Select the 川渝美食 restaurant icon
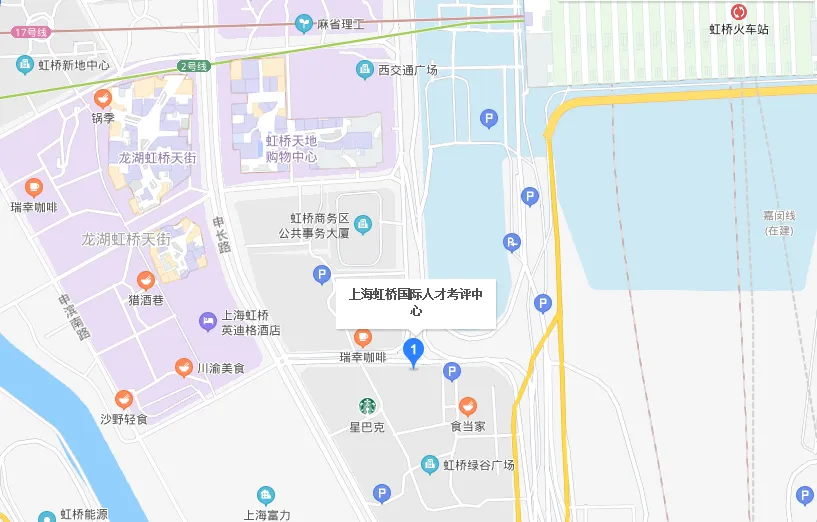This screenshot has width=817, height=522. coord(183,367)
